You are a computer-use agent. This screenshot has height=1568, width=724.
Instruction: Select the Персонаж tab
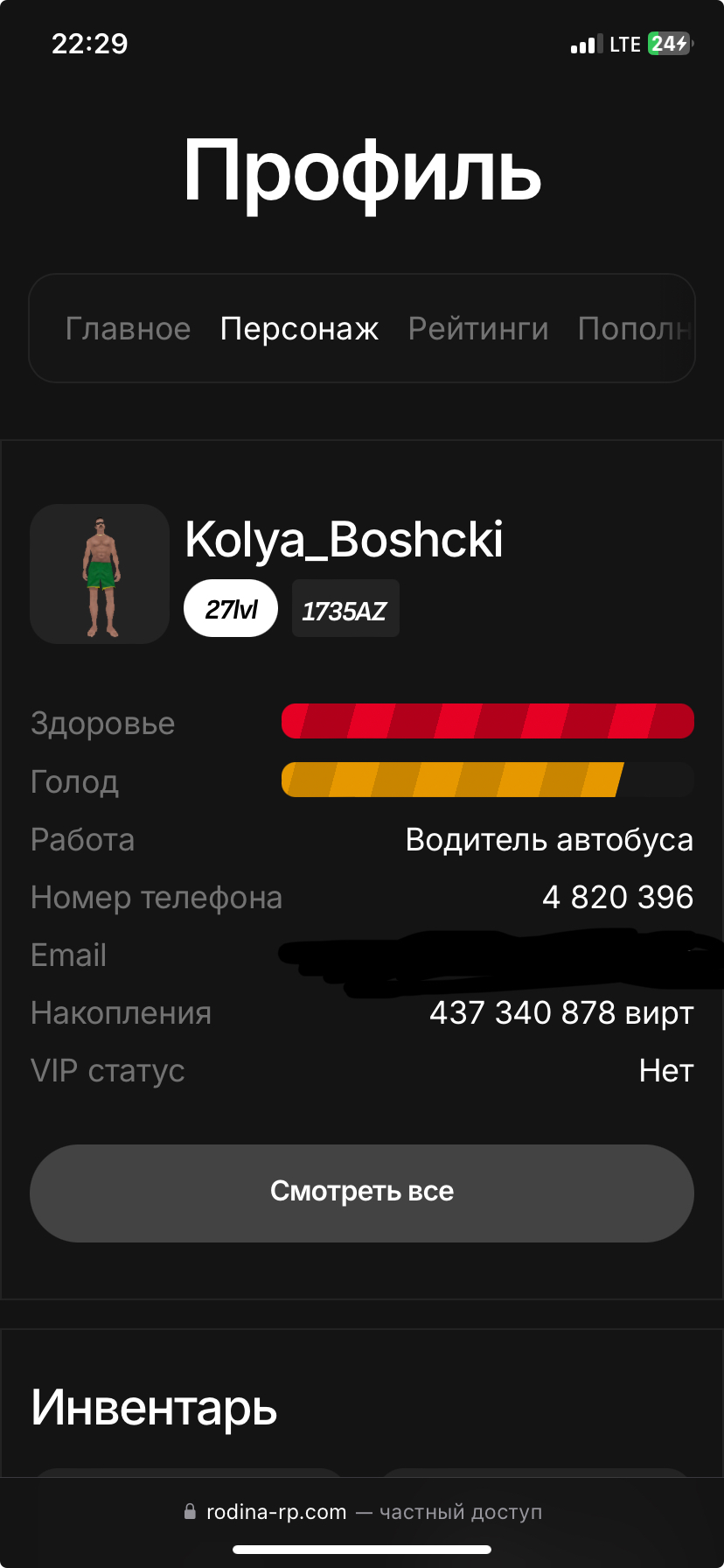[299, 329]
